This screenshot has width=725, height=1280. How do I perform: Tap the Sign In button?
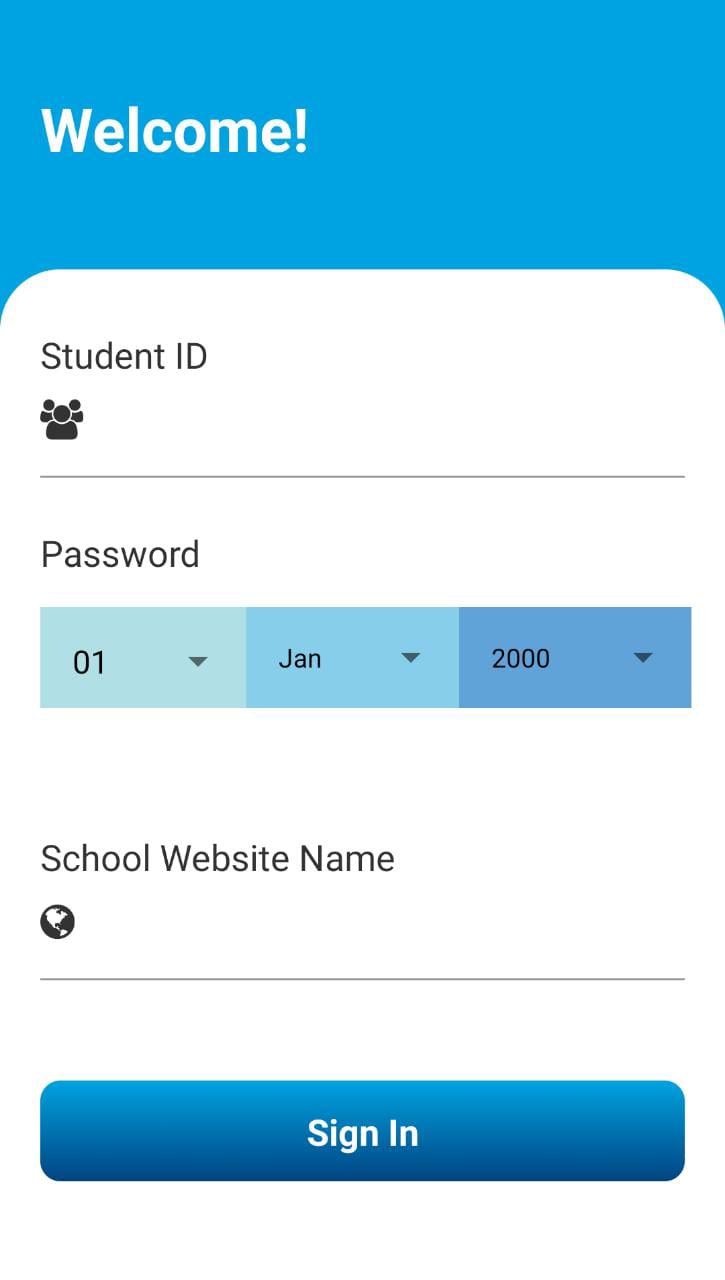[x=362, y=1131]
